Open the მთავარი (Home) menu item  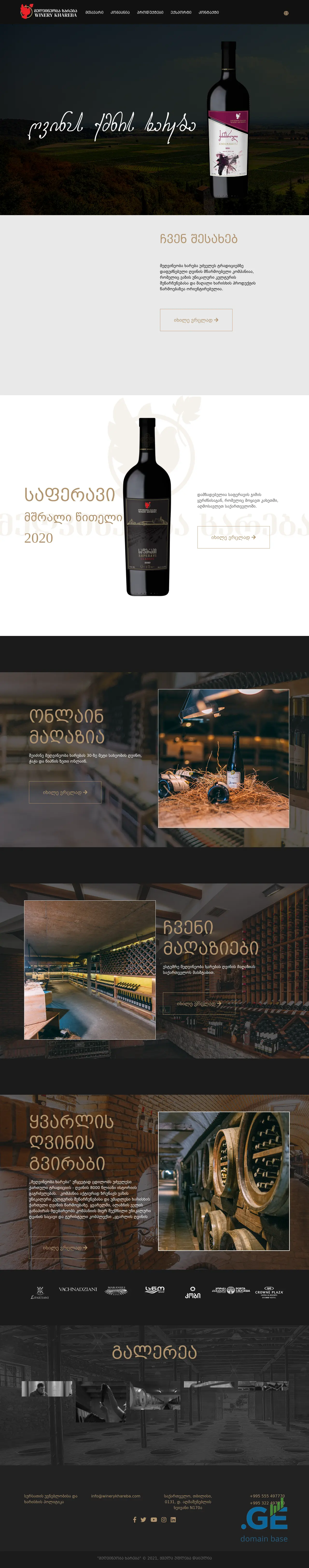[x=94, y=12]
